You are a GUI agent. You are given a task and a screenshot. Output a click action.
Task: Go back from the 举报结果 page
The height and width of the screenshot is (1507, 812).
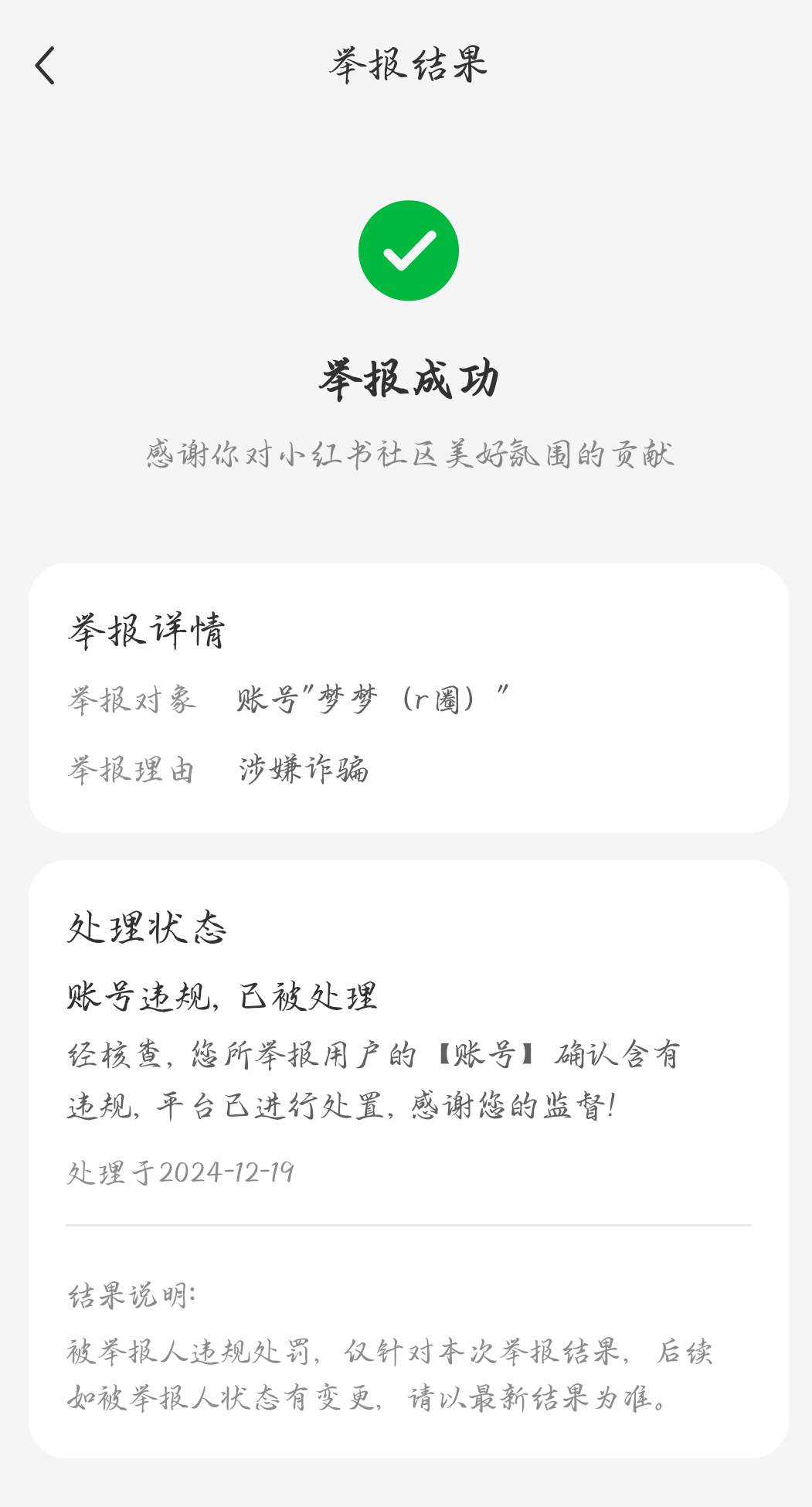pos(45,66)
